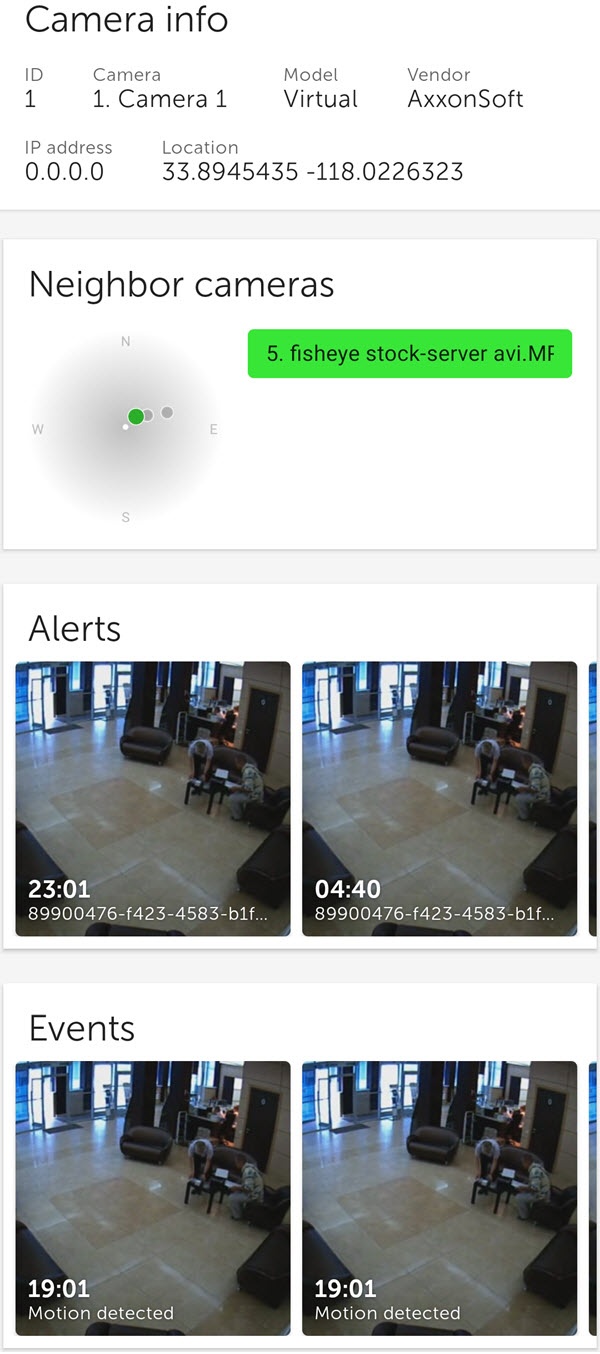This screenshot has width=600, height=1354.
Task: Open the alert thumbnail at 23:01
Action: point(153,798)
